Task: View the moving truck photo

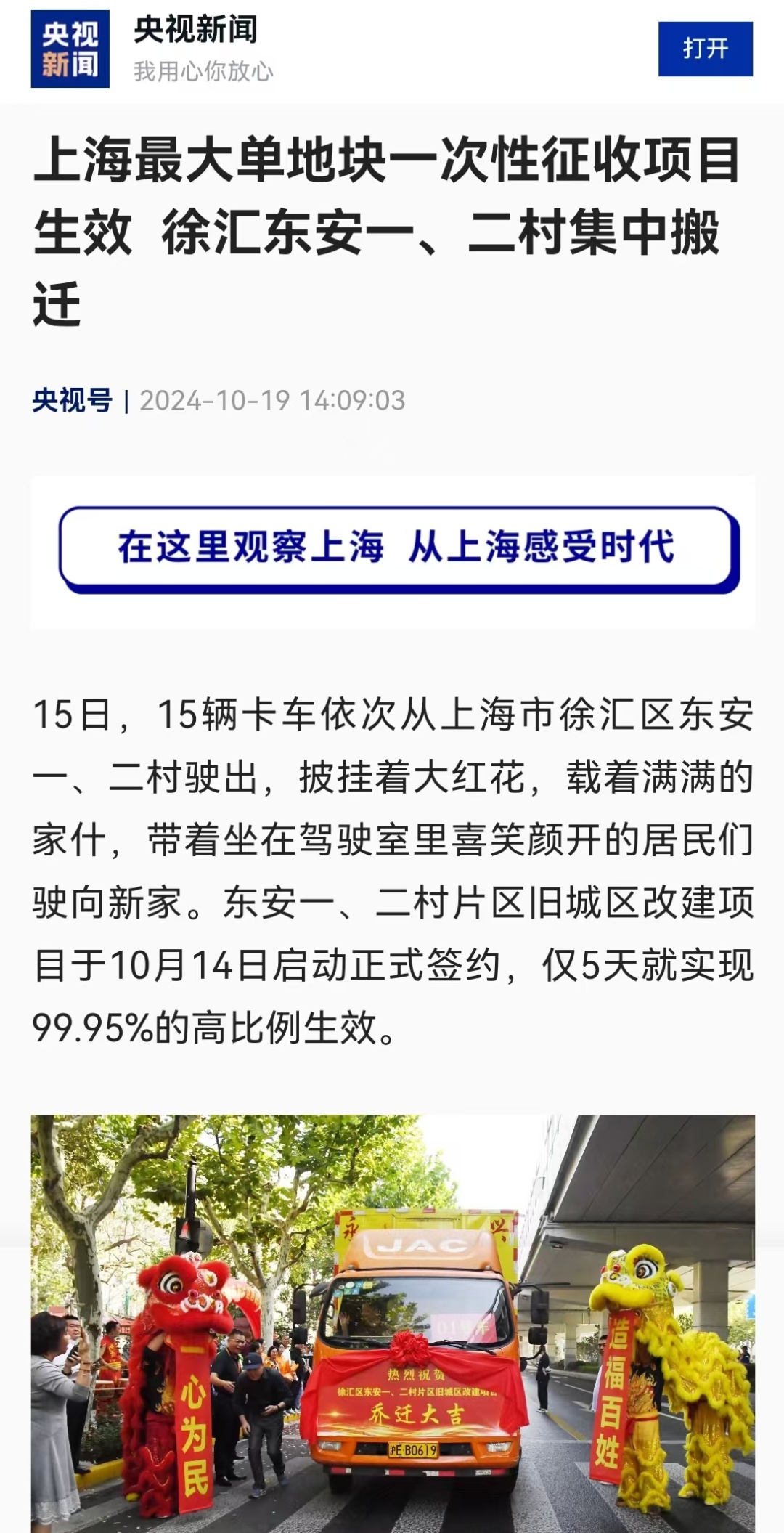Action: point(393,1323)
